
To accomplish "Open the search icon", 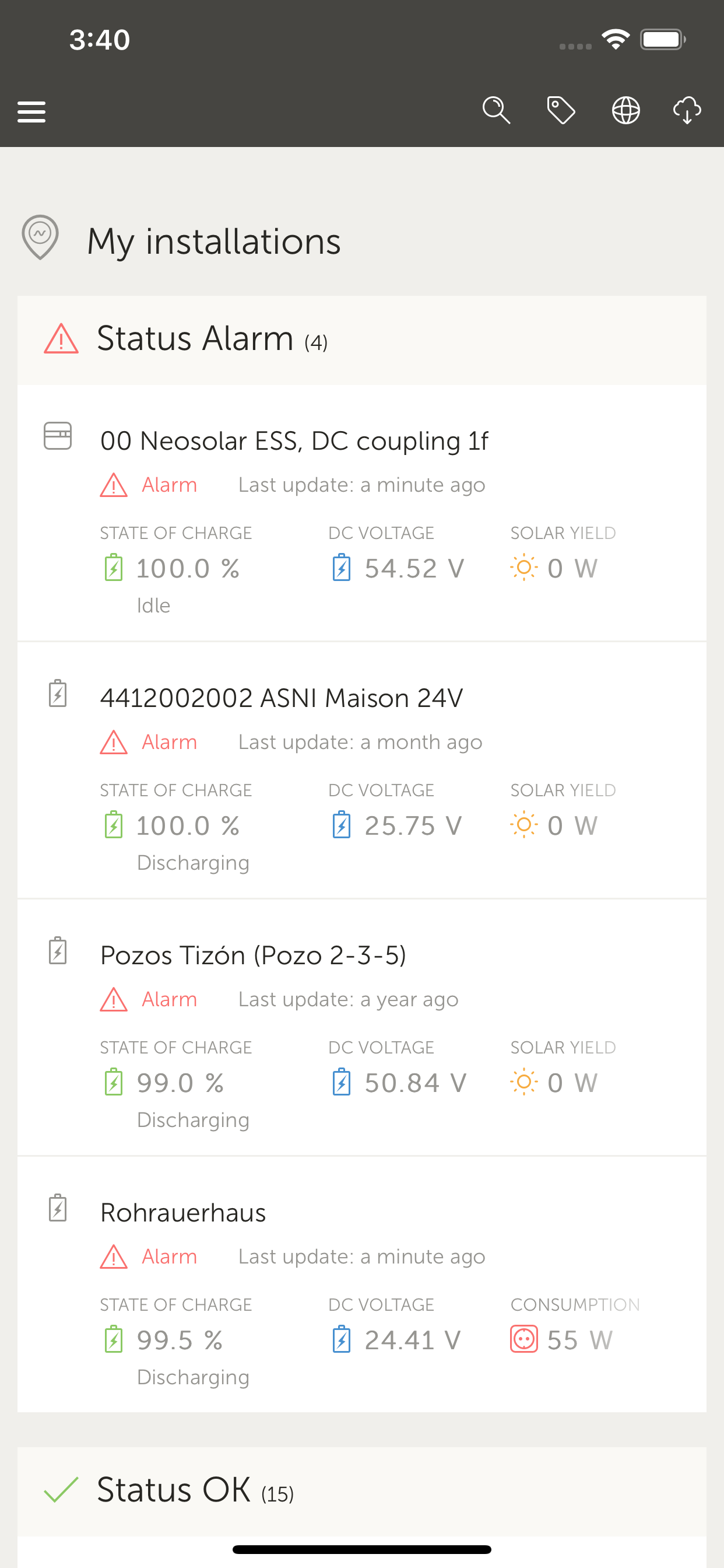I will 497,110.
